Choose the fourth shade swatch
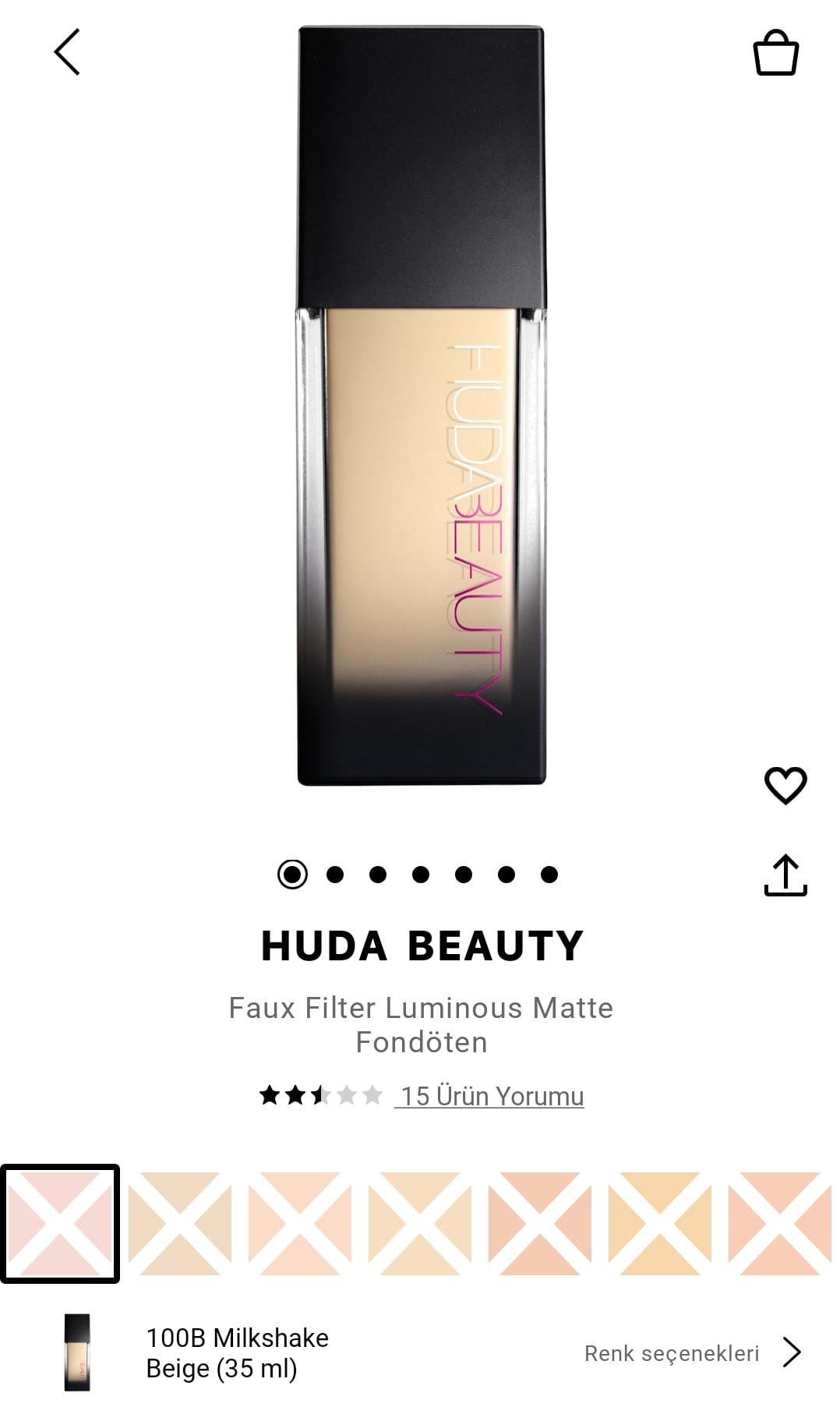The height and width of the screenshot is (1414, 840). click(x=420, y=1224)
